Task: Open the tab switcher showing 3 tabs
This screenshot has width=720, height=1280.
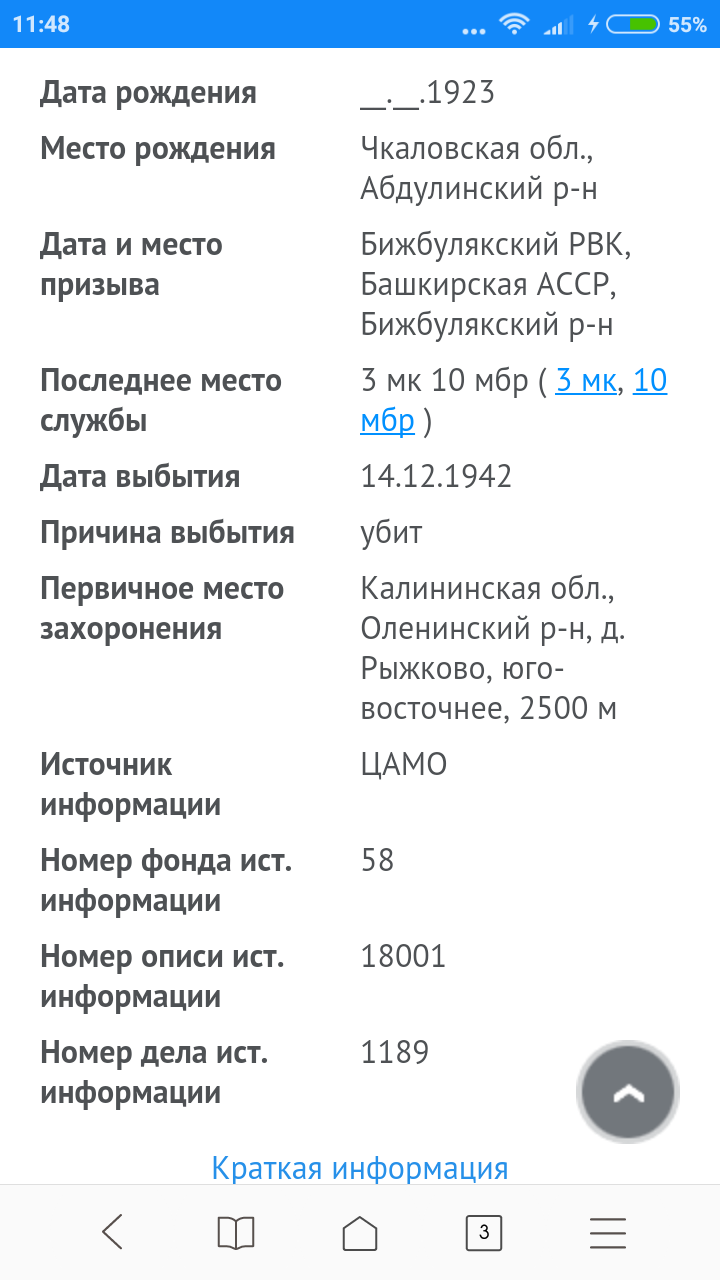Action: click(484, 1232)
